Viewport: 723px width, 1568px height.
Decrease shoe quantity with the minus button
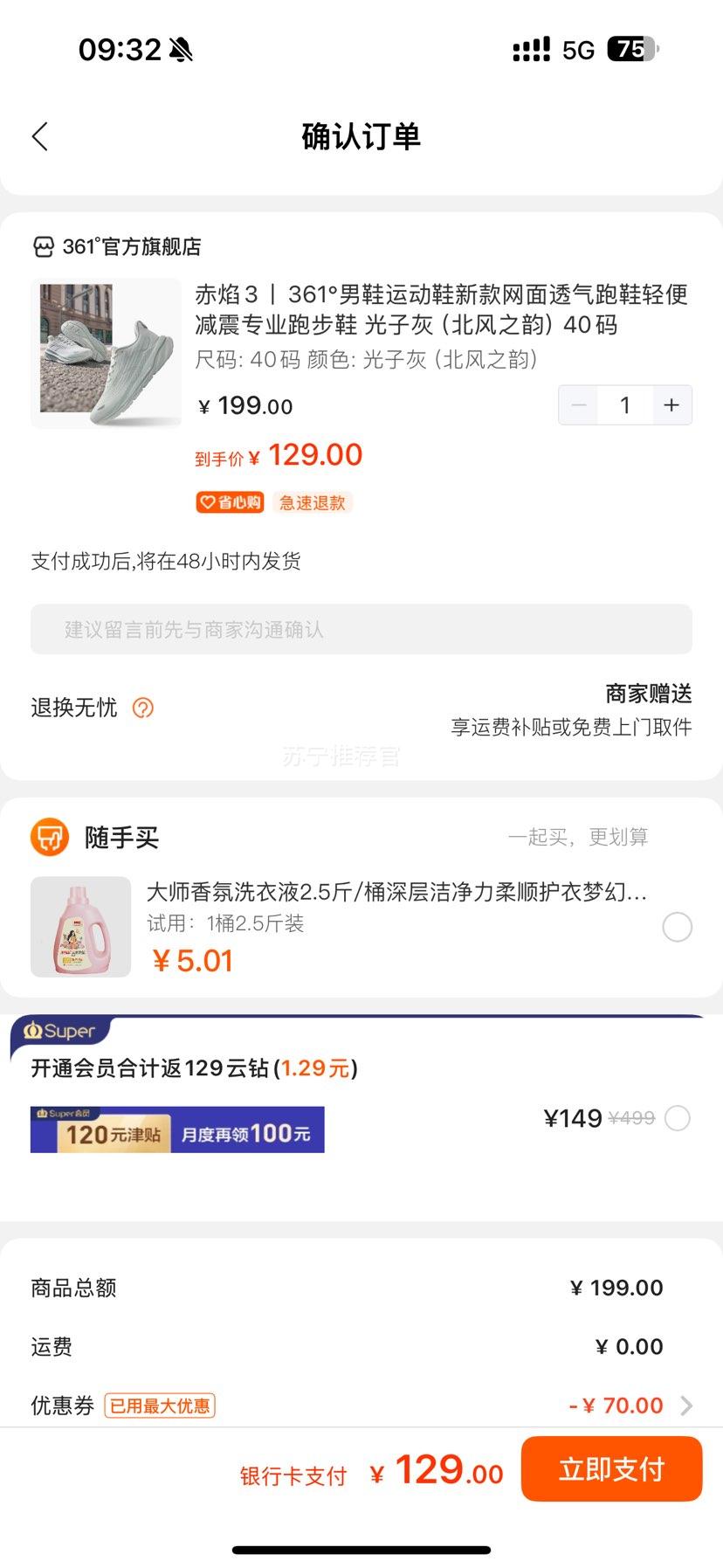tap(578, 405)
